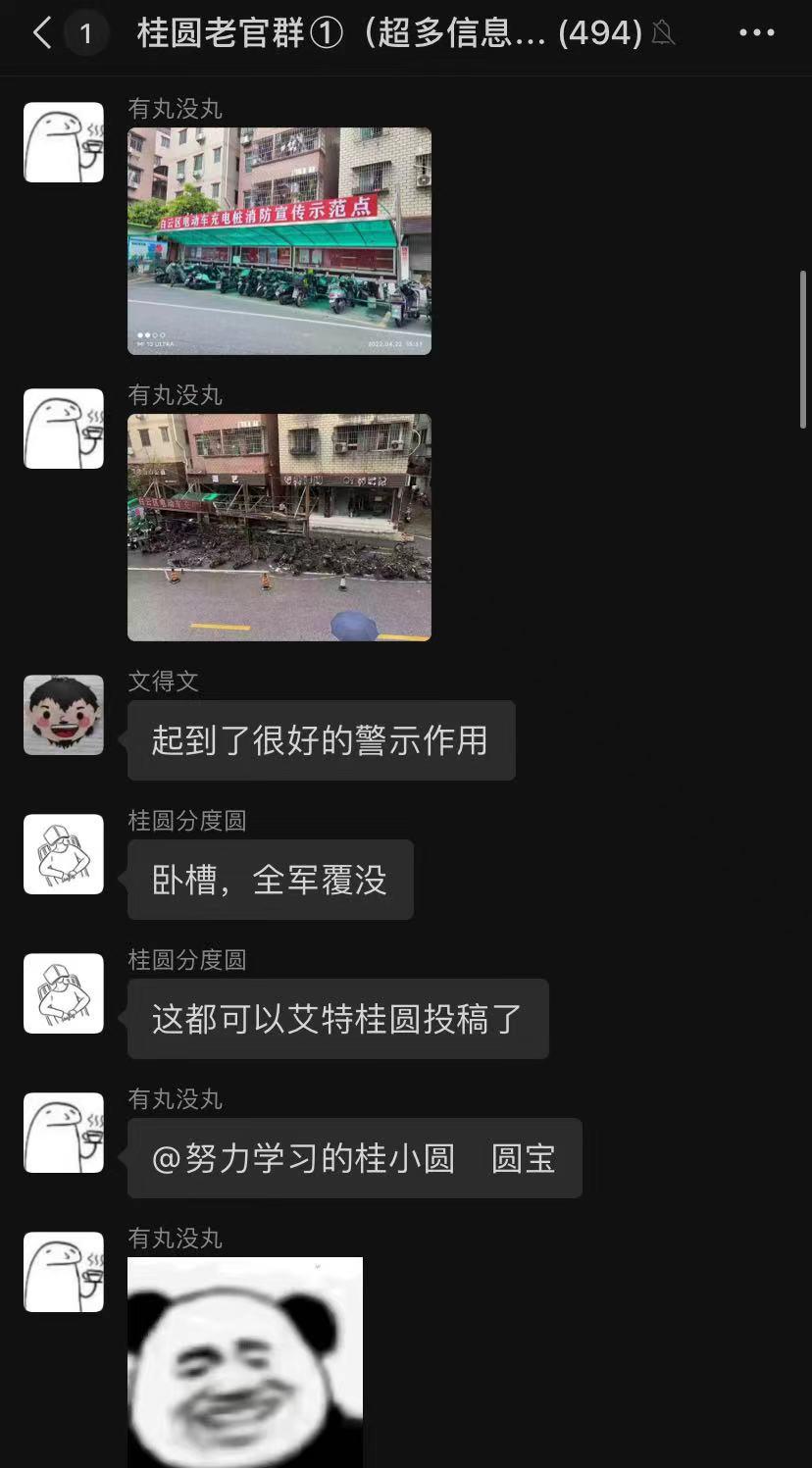Image resolution: width=812 pixels, height=1468 pixels.
Task: Tap avatar beside 卧槽，全军覆没 message
Action: 64,854
